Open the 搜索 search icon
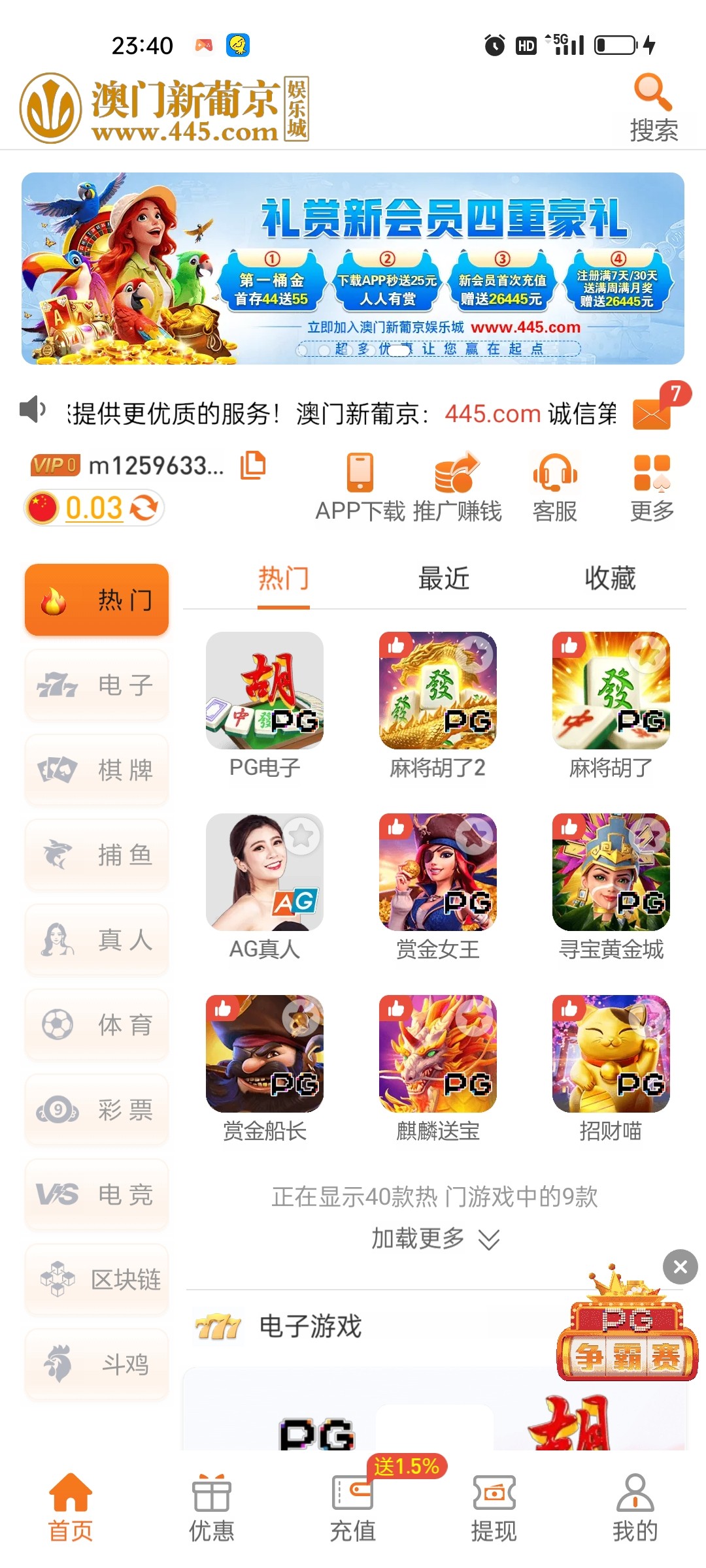The width and height of the screenshot is (706, 1568). [653, 108]
